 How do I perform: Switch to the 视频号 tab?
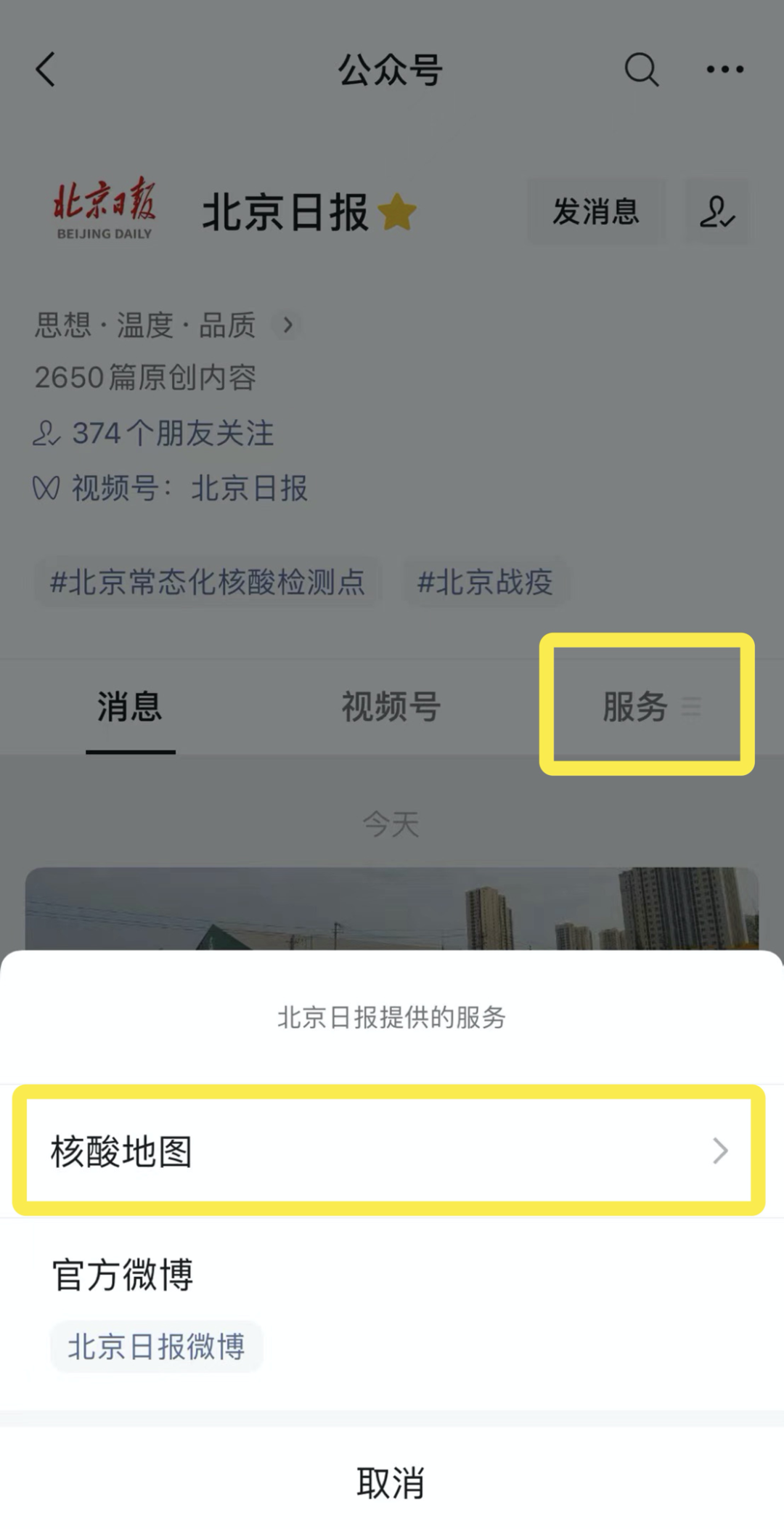coord(391,706)
